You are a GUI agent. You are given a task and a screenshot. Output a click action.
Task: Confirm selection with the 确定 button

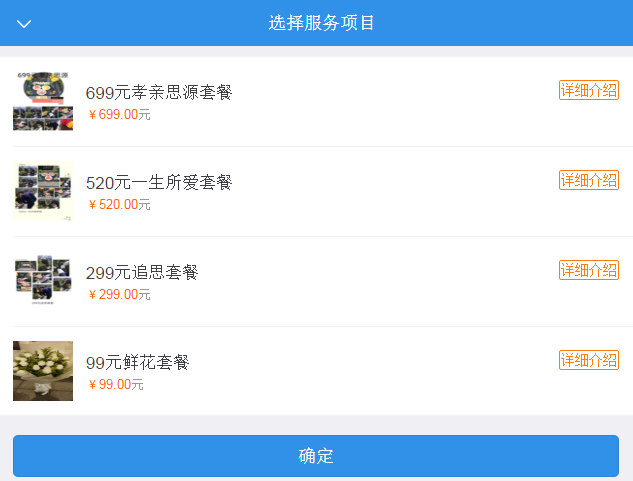316,456
